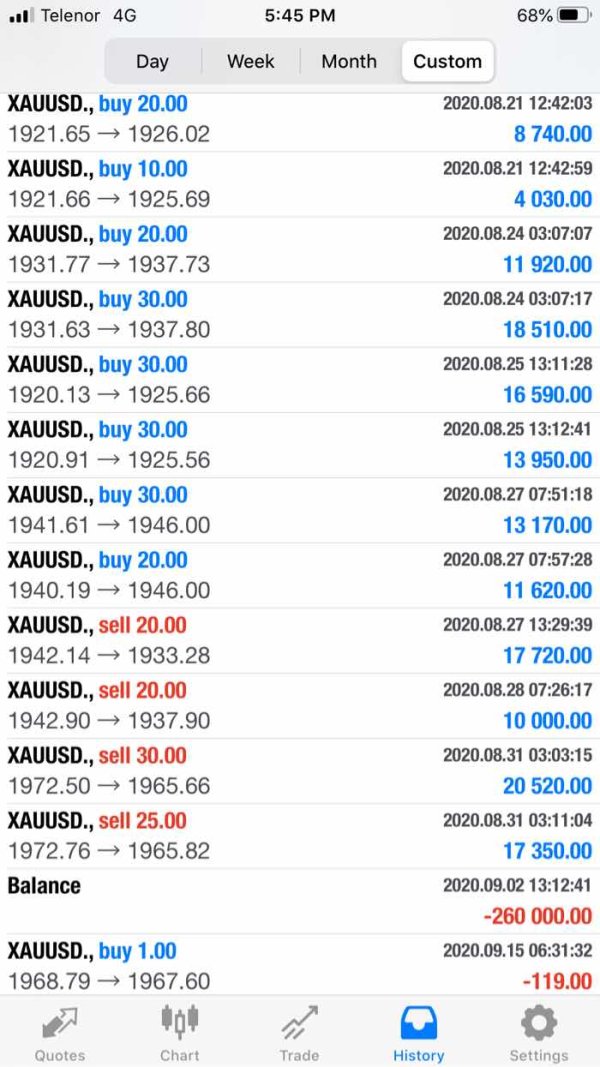Image resolution: width=600 pixels, height=1067 pixels.
Task: Choose the Custom period segment
Action: tap(447, 61)
